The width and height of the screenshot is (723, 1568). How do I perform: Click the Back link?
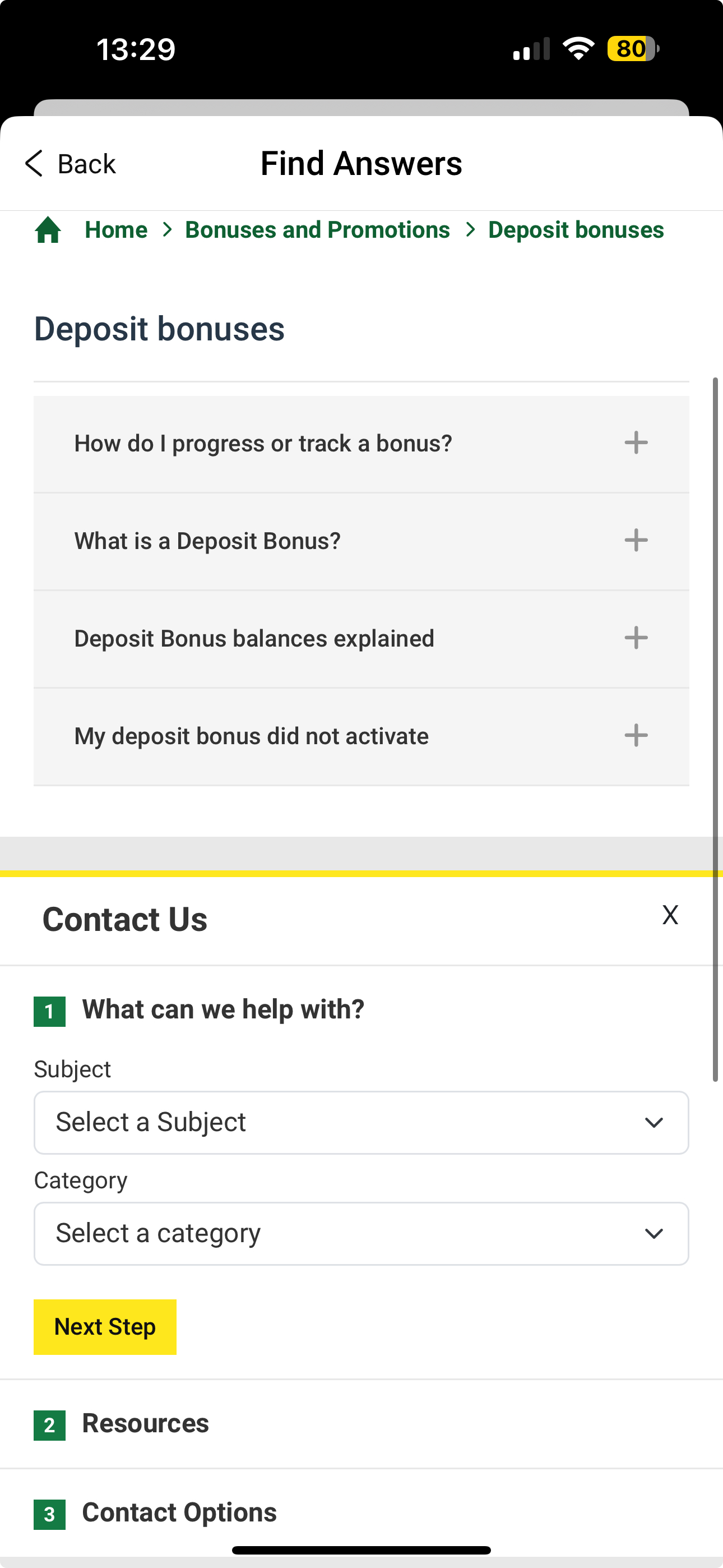tap(86, 163)
